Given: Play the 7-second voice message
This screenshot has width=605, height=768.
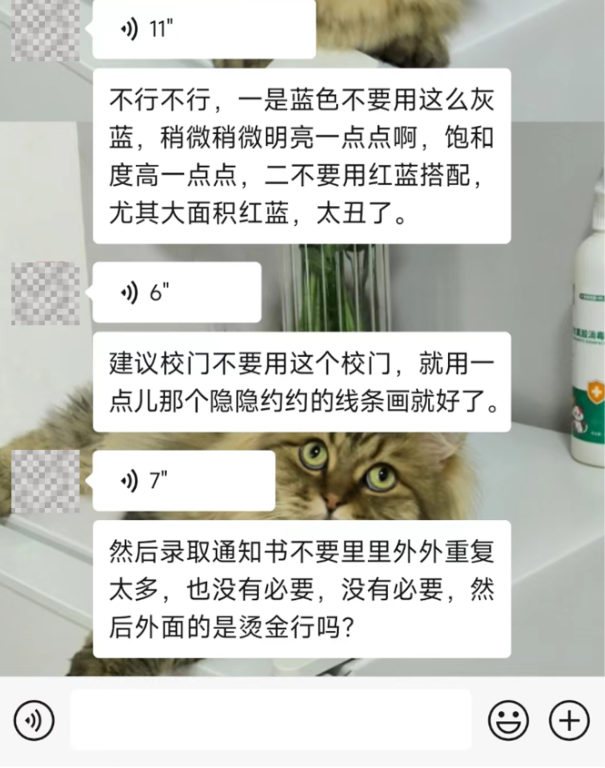Looking at the screenshot, I should coord(183,481).
